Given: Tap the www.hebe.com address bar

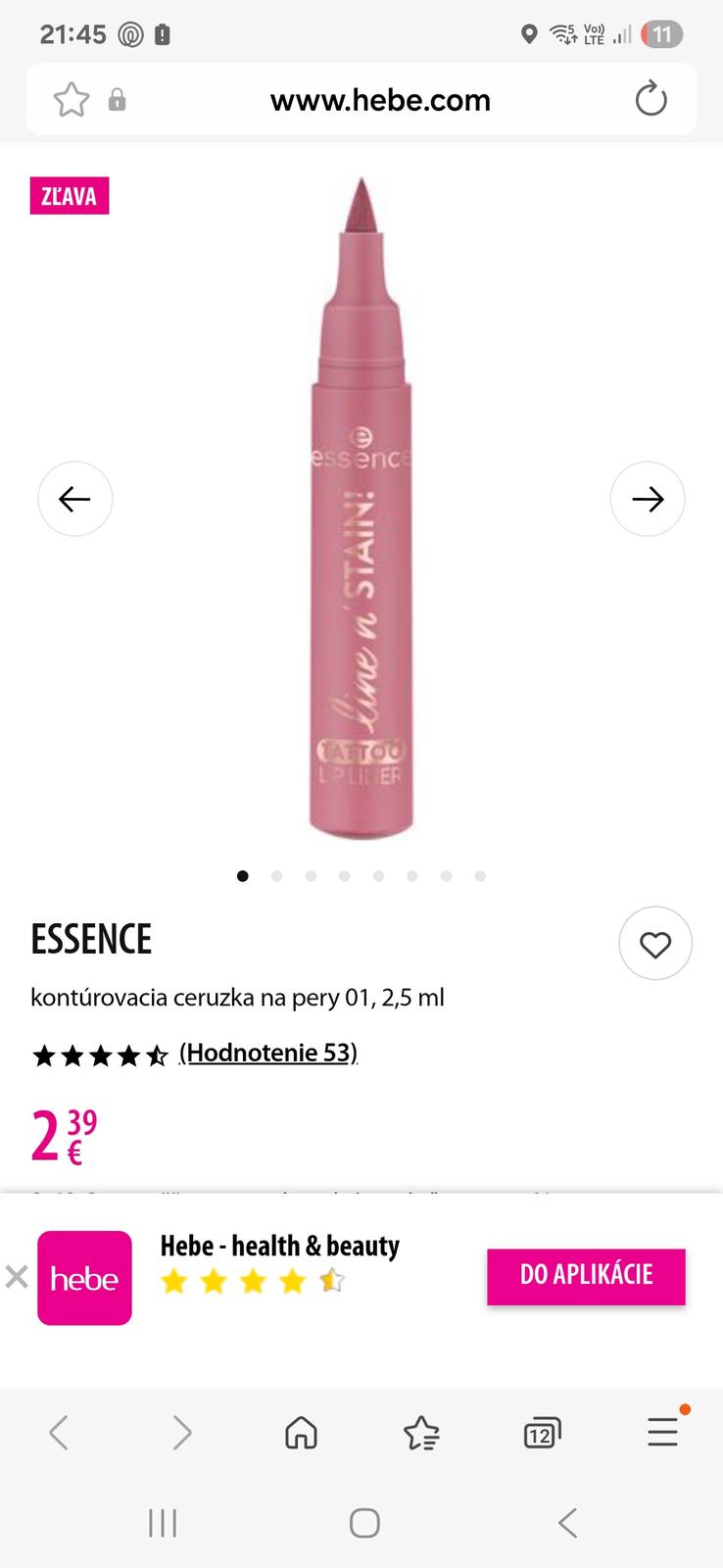Looking at the screenshot, I should tap(380, 100).
